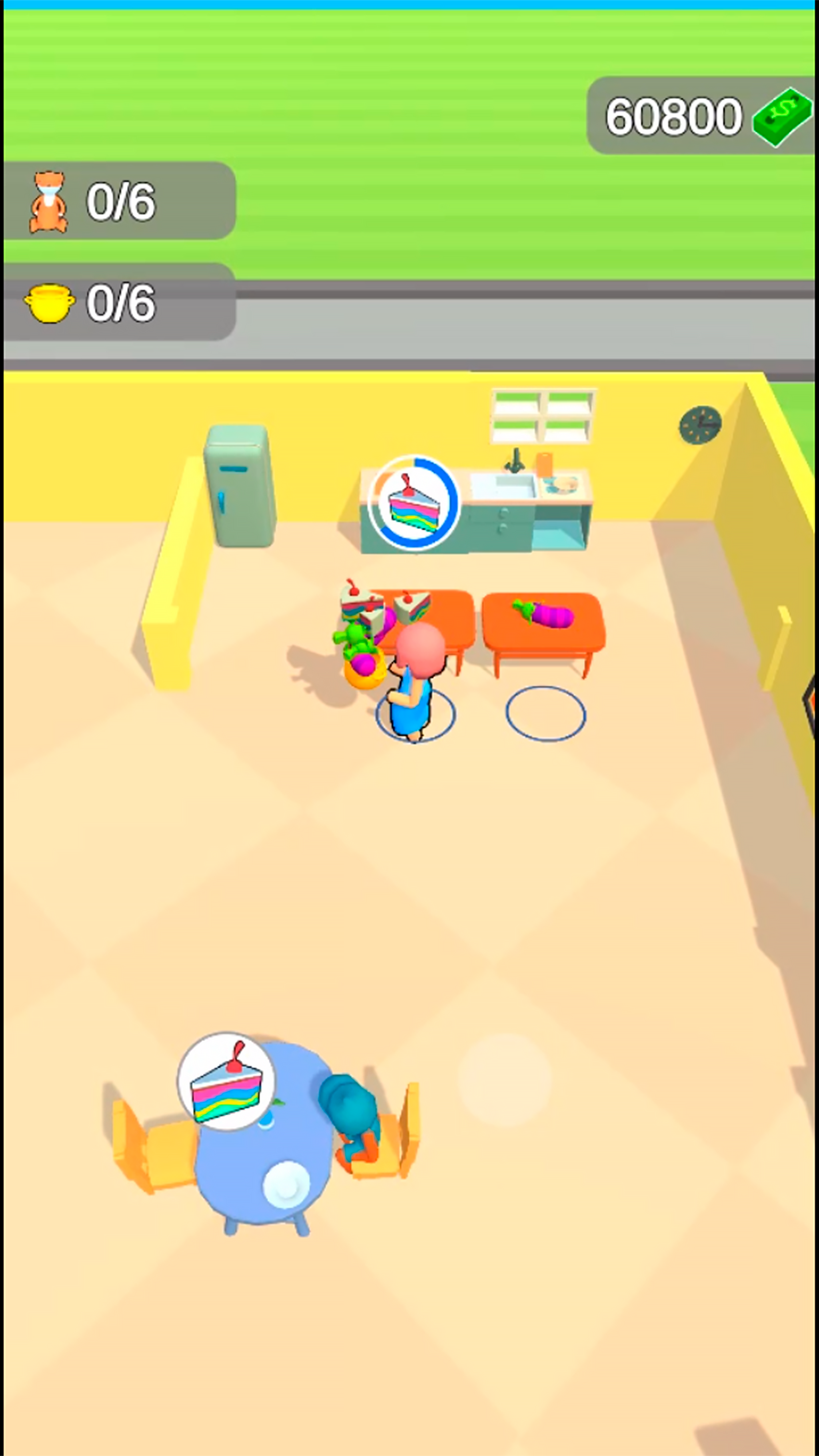
Task: Tap the cake order bubble above the blue table
Action: pyautogui.click(x=227, y=1082)
